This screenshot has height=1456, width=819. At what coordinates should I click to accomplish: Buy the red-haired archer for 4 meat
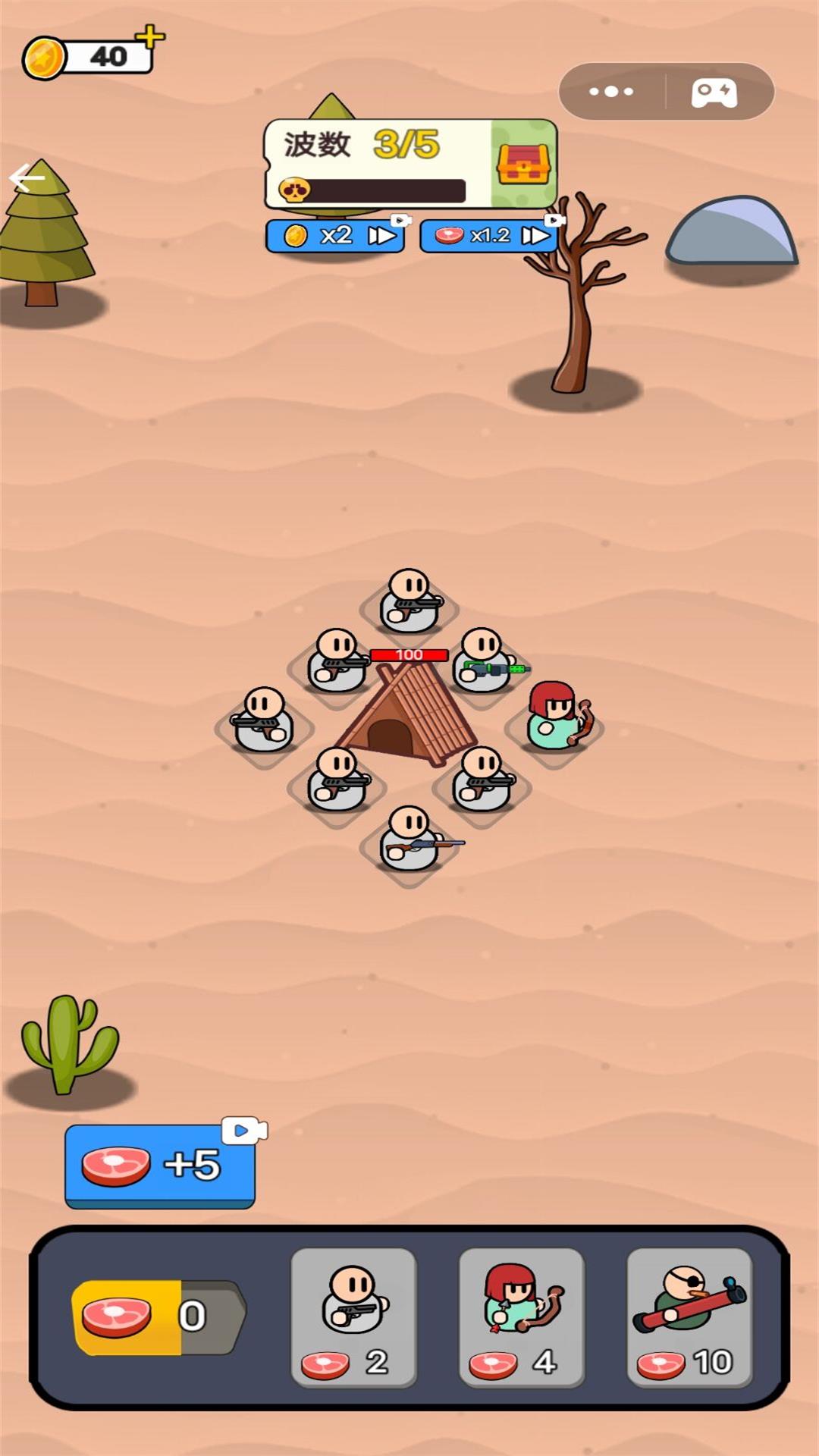pyautogui.click(x=522, y=1317)
